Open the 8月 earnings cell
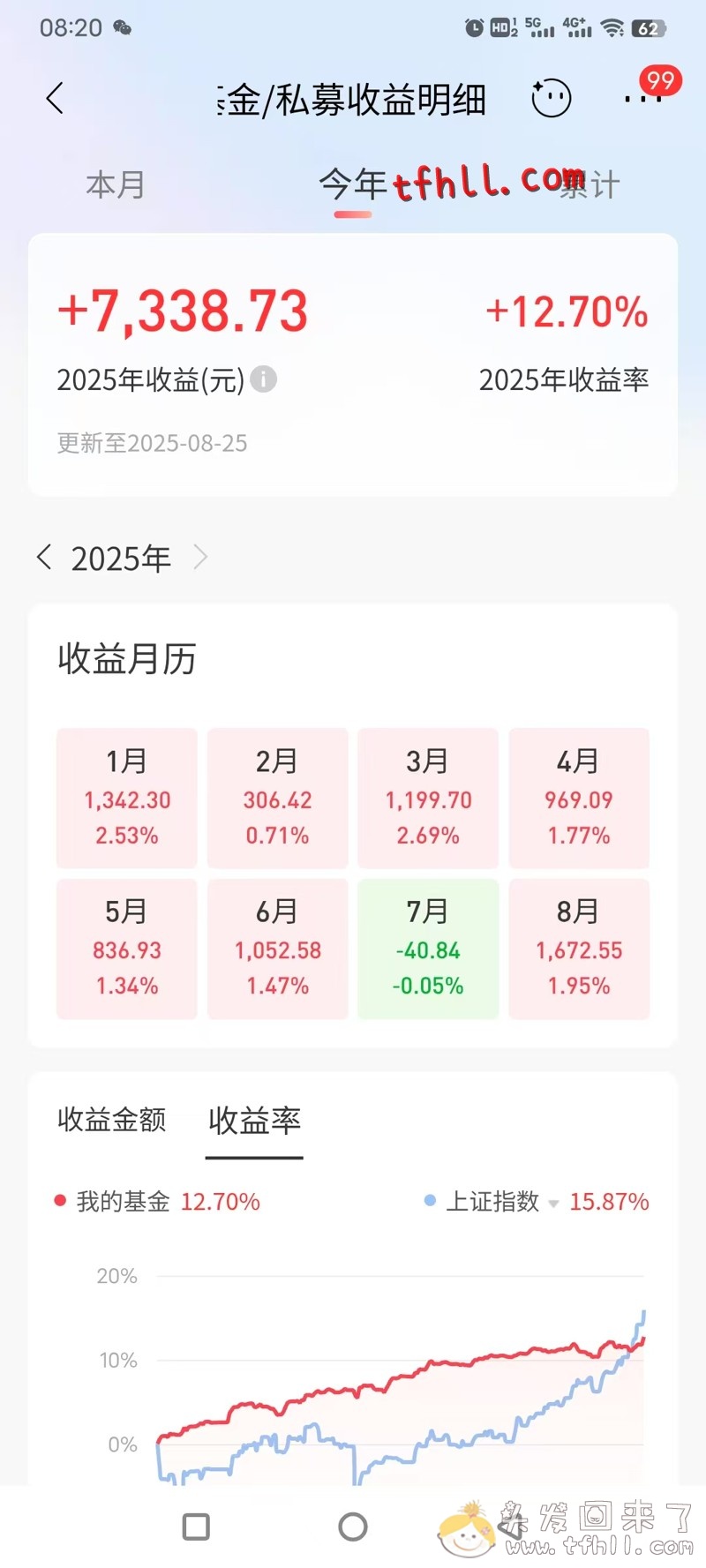The height and width of the screenshot is (1568, 706). pyautogui.click(x=579, y=949)
